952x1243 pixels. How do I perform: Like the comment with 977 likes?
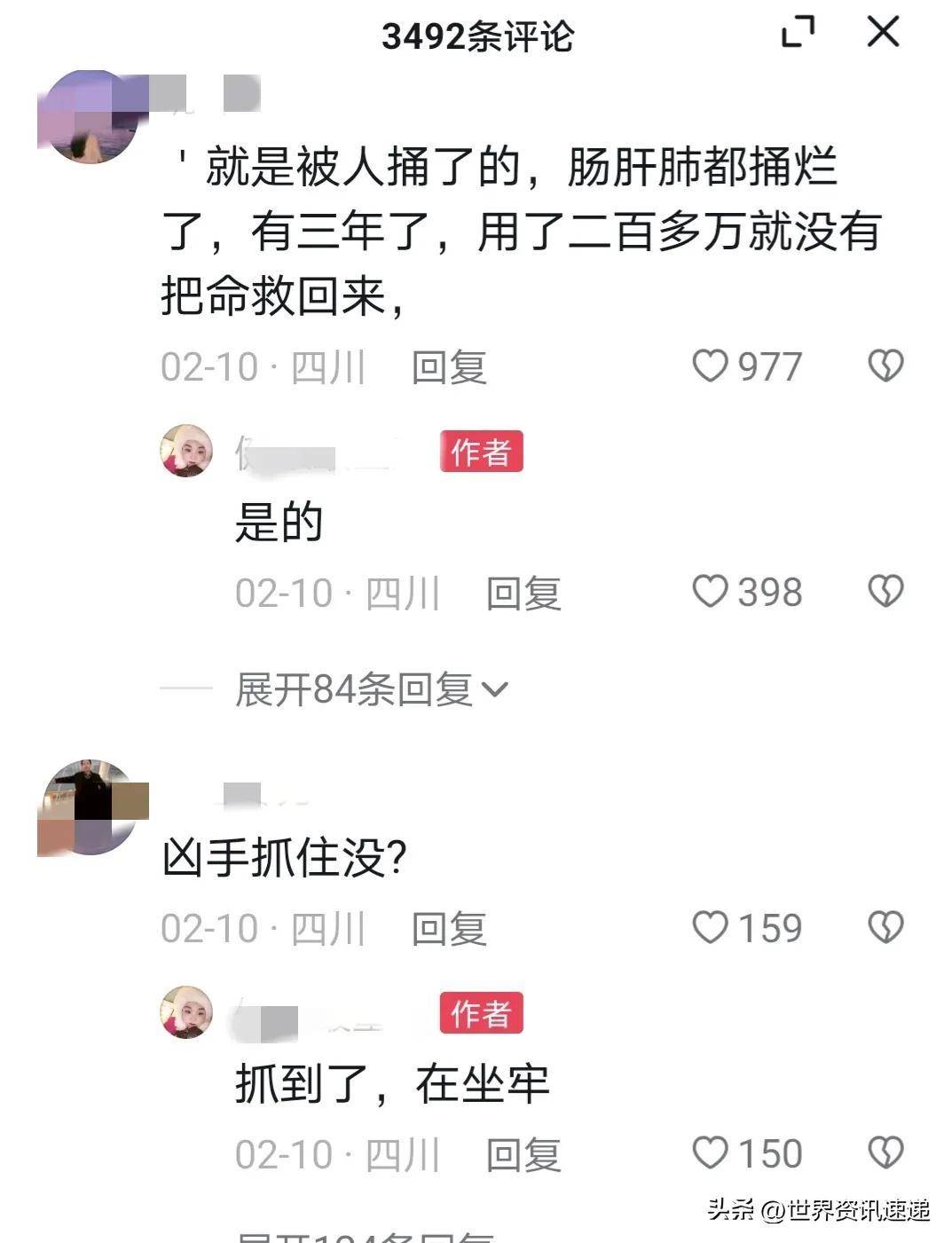pos(710,366)
